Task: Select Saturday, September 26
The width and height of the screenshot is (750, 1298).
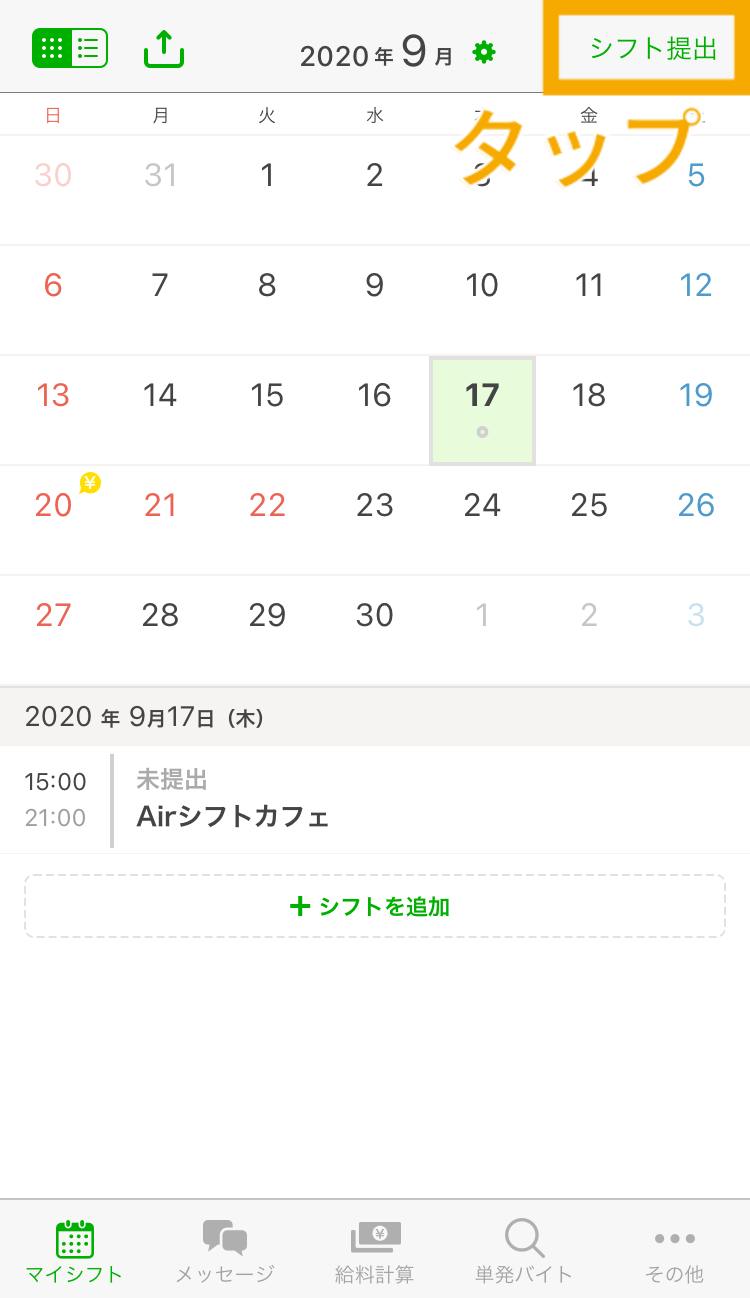Action: coord(695,505)
